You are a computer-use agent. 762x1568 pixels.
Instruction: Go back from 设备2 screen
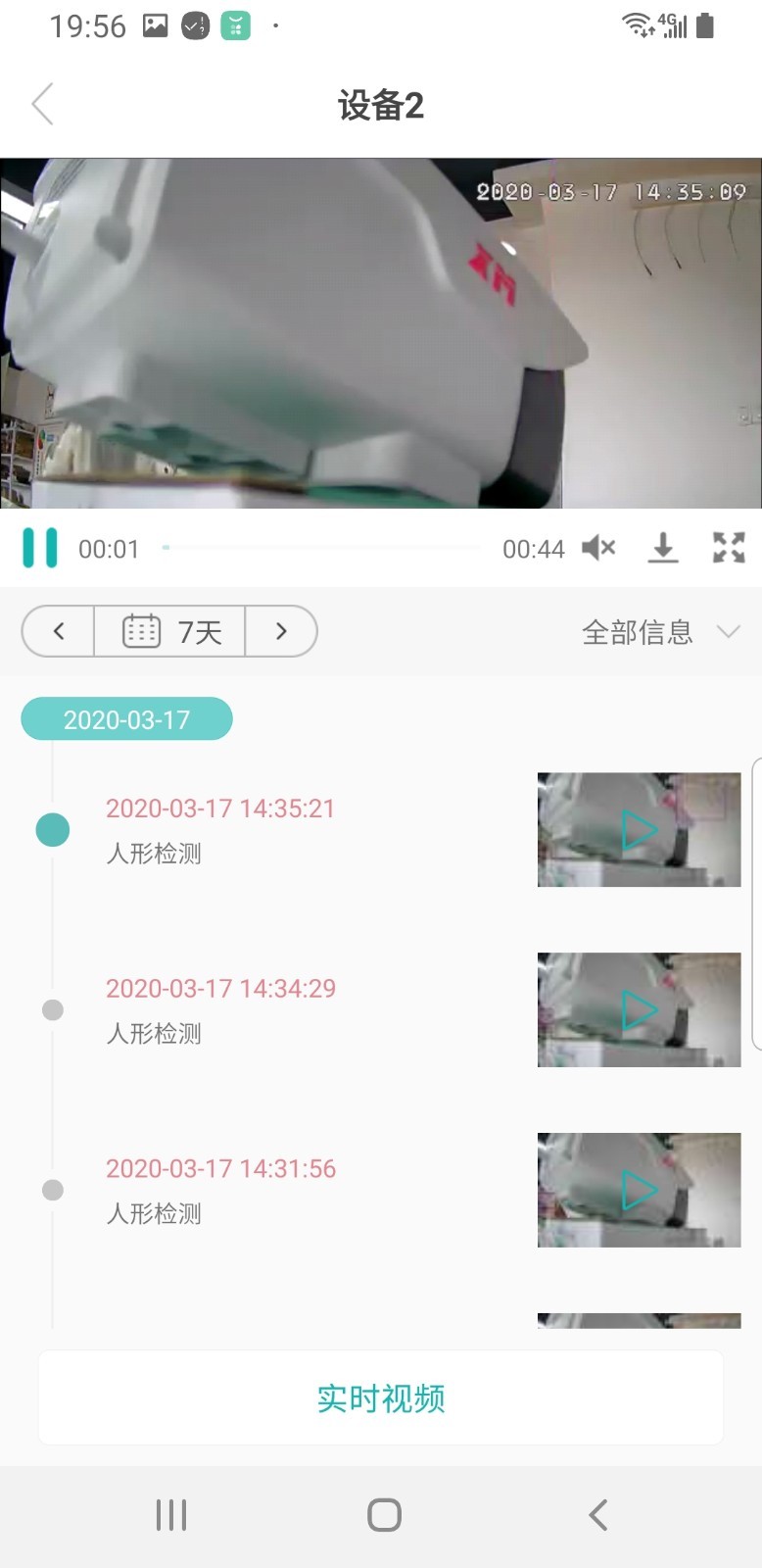point(42,104)
